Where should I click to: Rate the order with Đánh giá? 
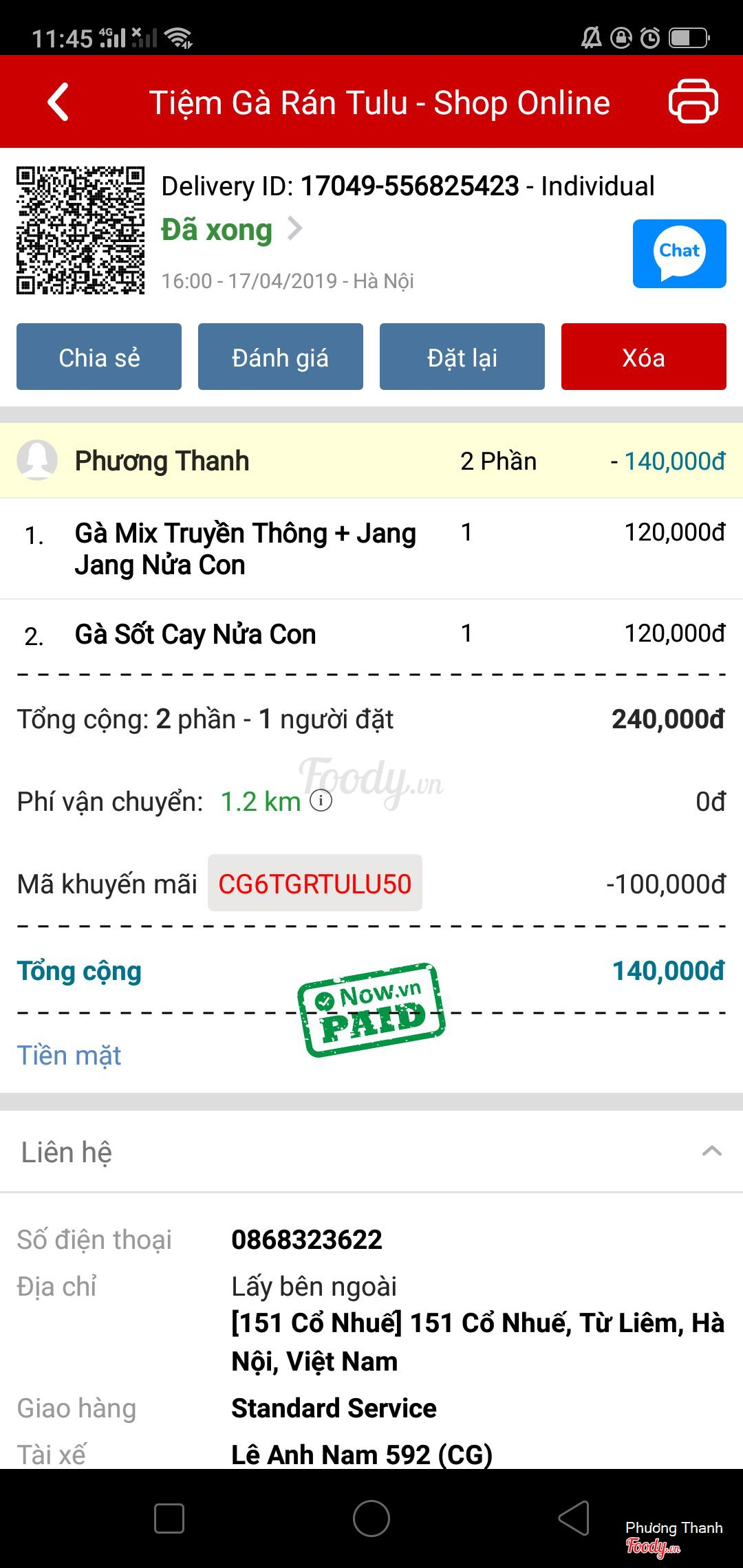(x=280, y=357)
